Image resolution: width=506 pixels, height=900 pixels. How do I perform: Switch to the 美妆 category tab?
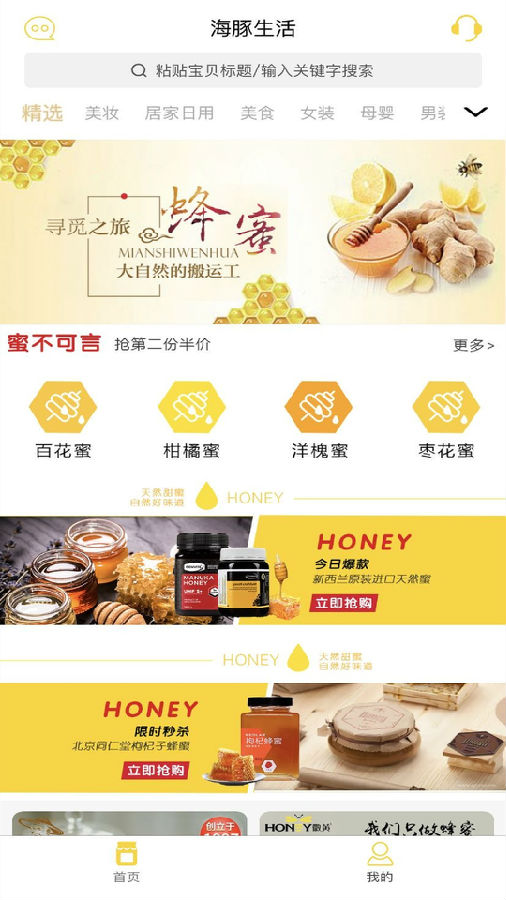102,113
